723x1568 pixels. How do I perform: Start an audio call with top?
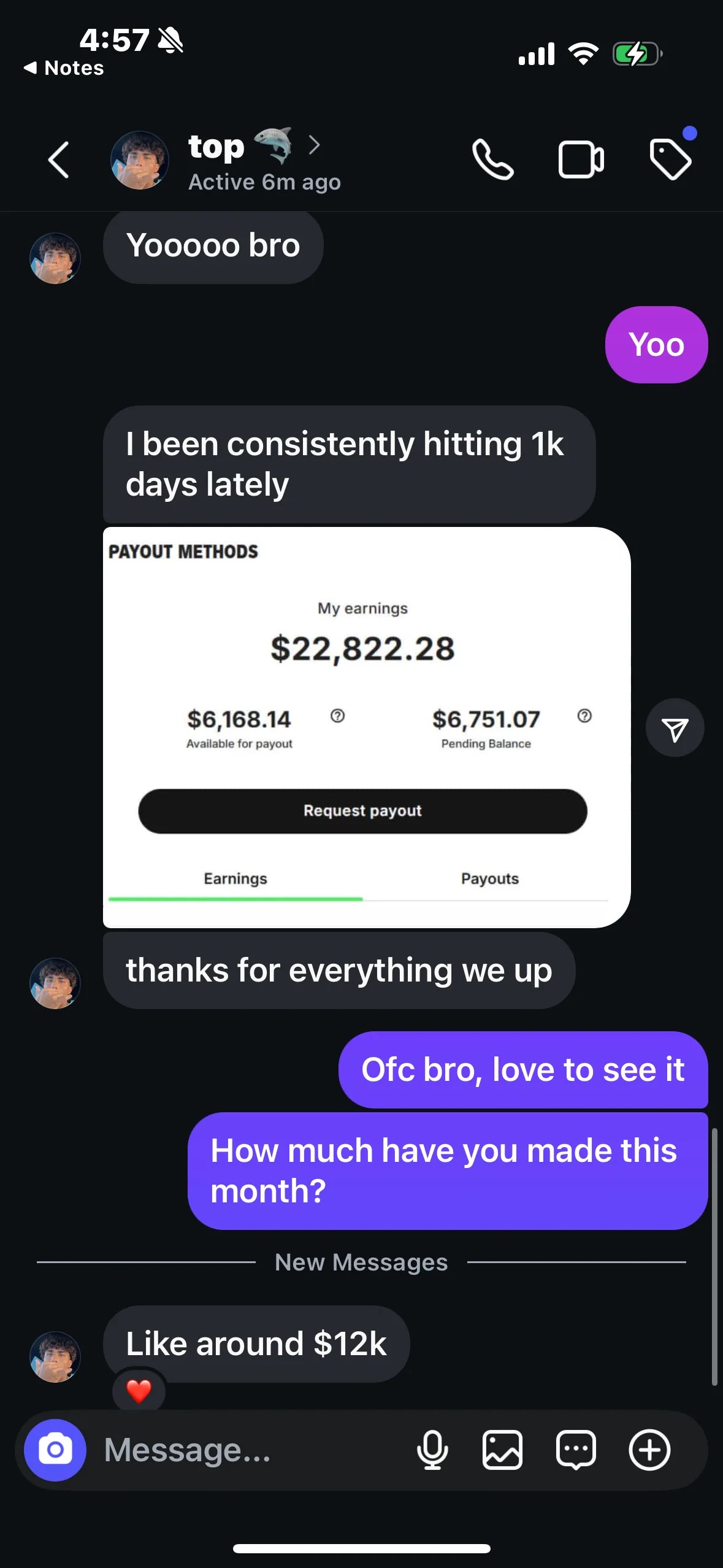492,160
